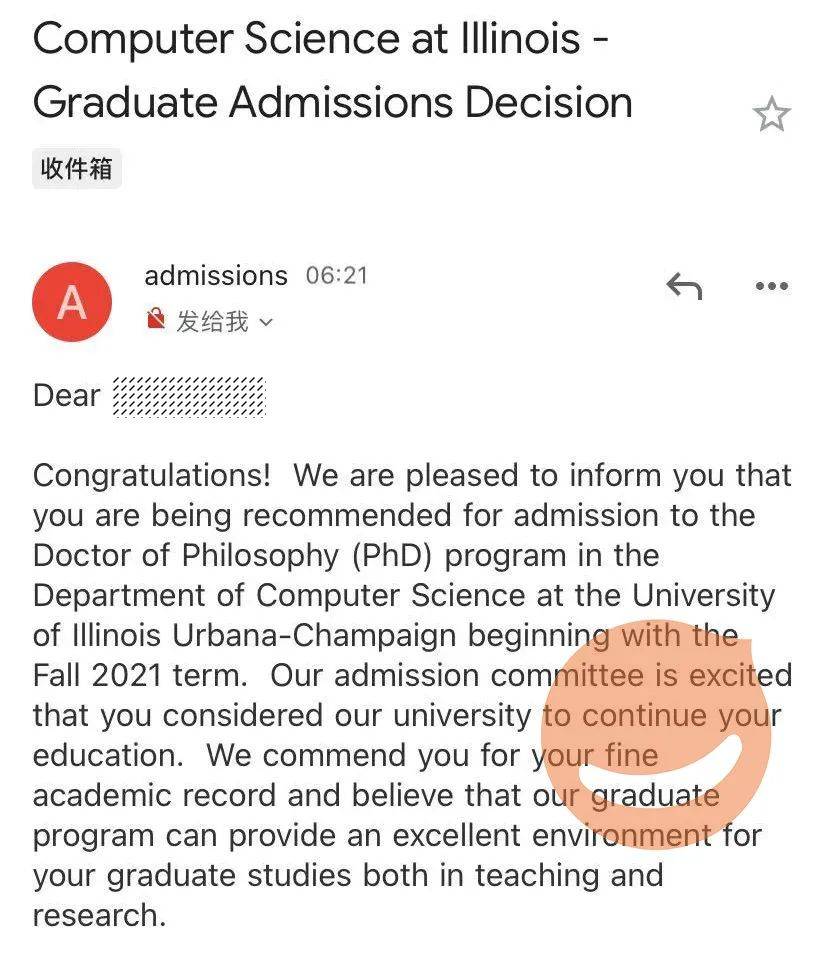
Task: View sender profile through the avatar A
Action: pyautogui.click(x=71, y=302)
